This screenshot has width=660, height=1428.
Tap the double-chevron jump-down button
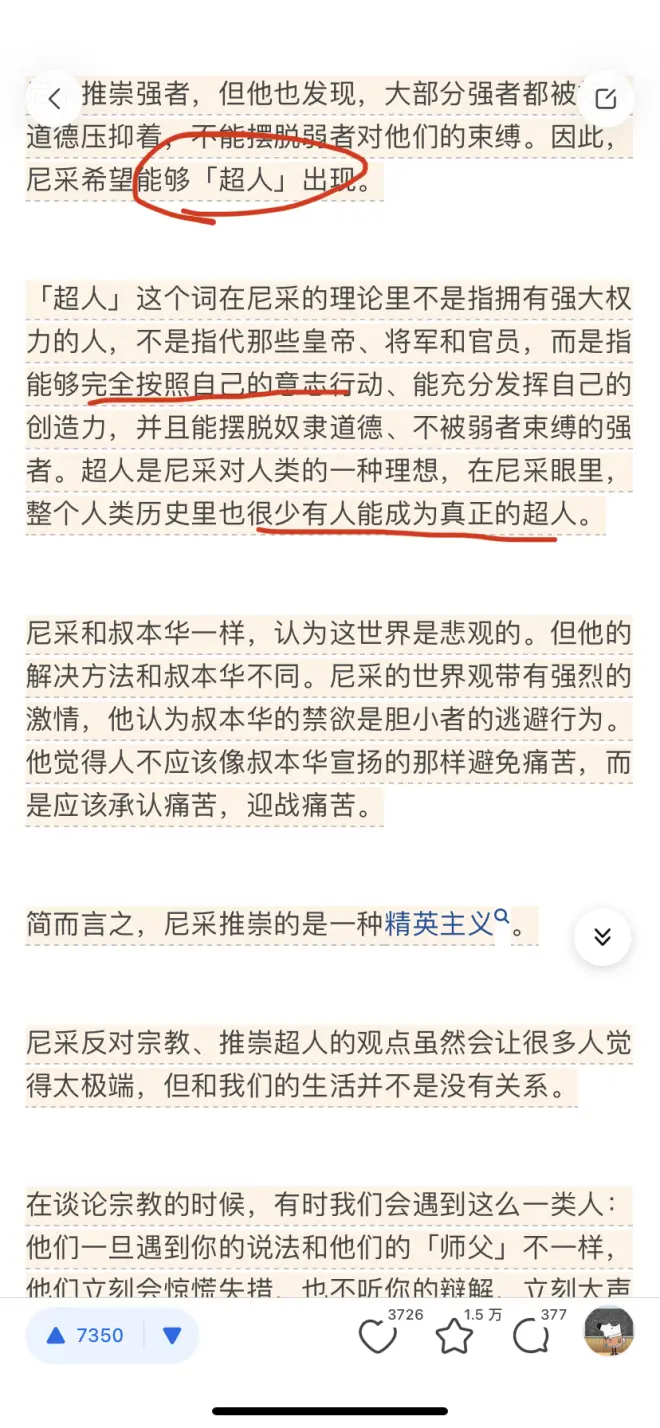click(602, 937)
